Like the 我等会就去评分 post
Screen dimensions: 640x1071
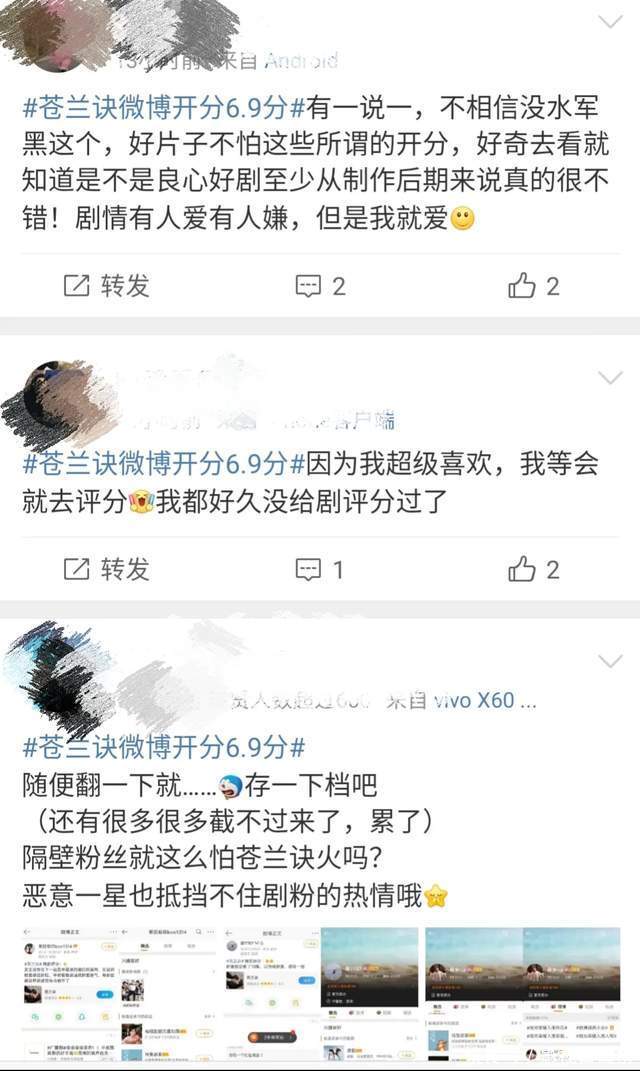pyautogui.click(x=533, y=569)
